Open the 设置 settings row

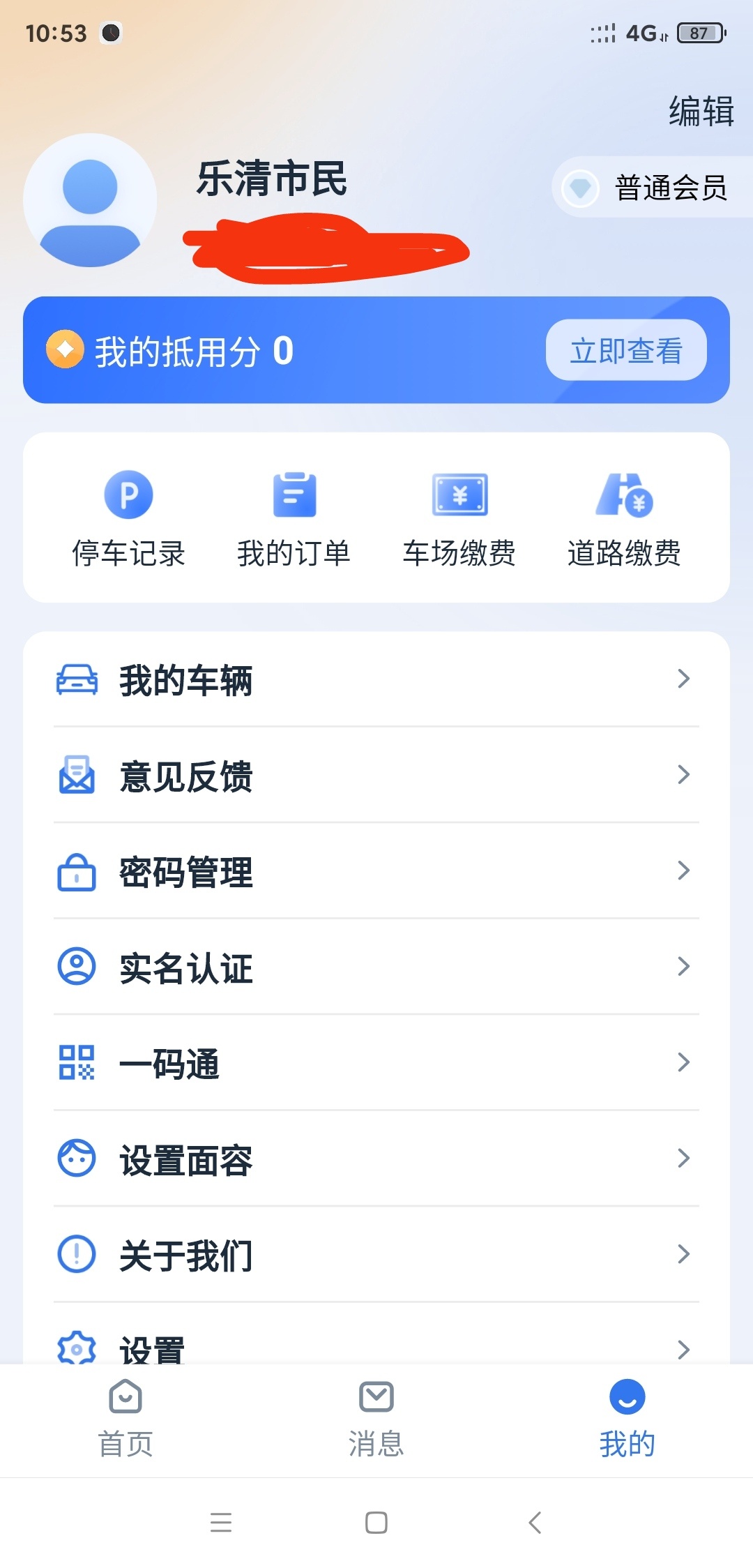(x=376, y=1348)
